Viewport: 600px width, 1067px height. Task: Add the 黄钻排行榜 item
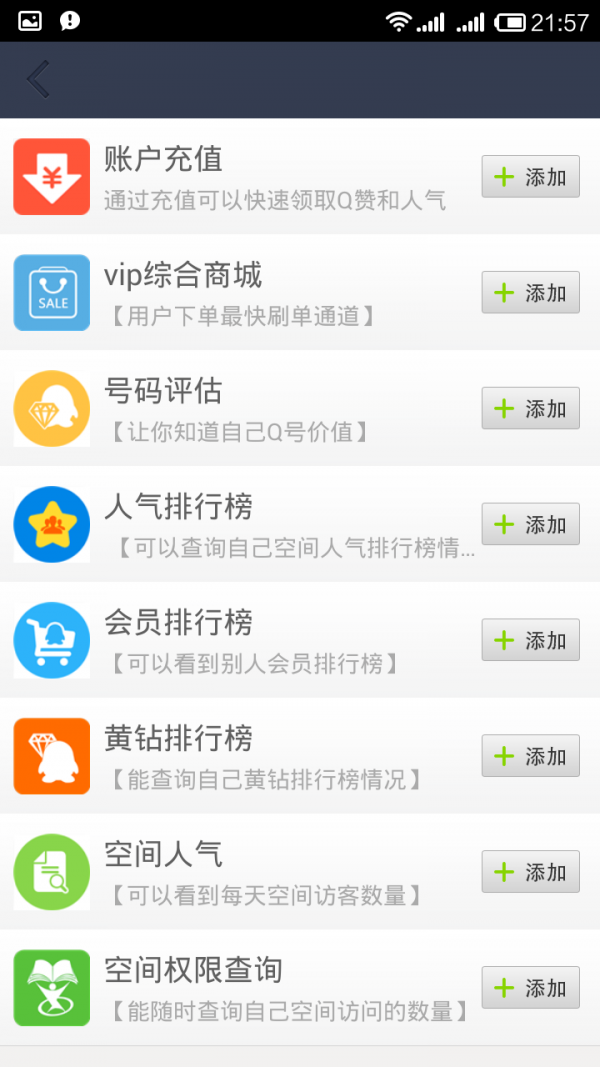(x=530, y=757)
